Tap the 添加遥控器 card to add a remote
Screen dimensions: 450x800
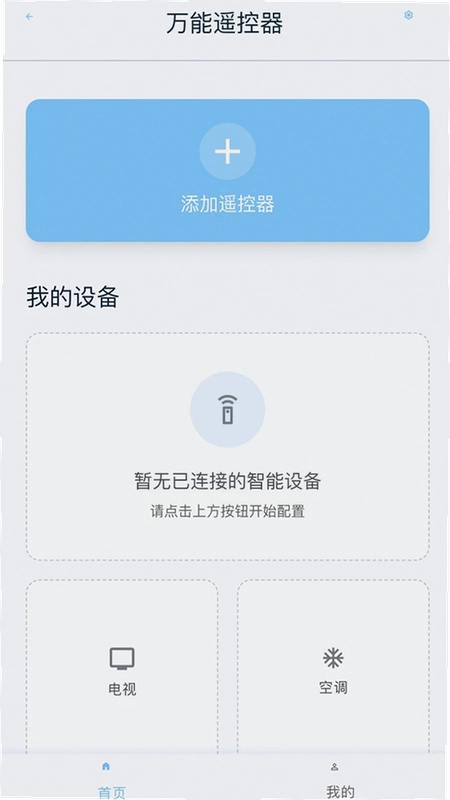tap(228, 170)
